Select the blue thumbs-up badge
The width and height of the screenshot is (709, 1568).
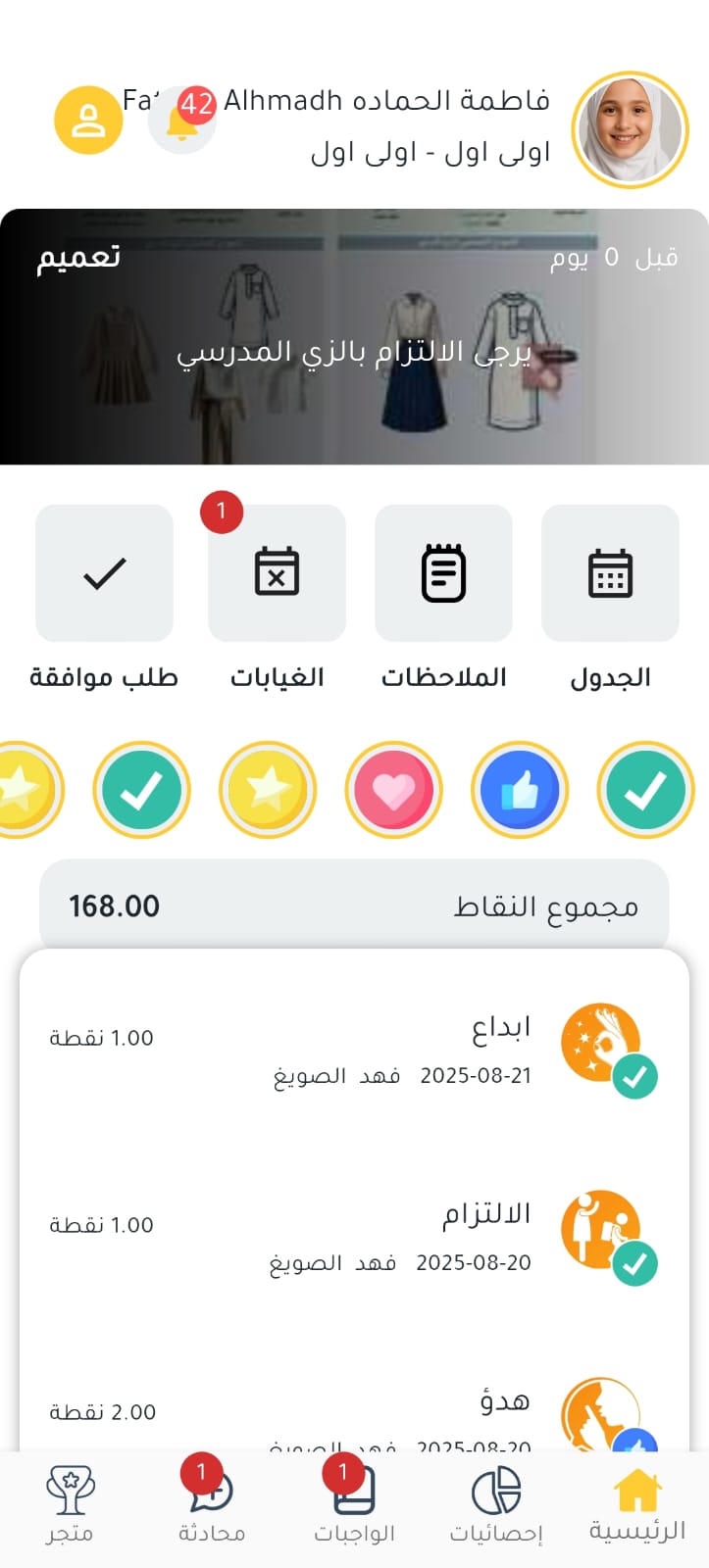pyautogui.click(x=520, y=790)
